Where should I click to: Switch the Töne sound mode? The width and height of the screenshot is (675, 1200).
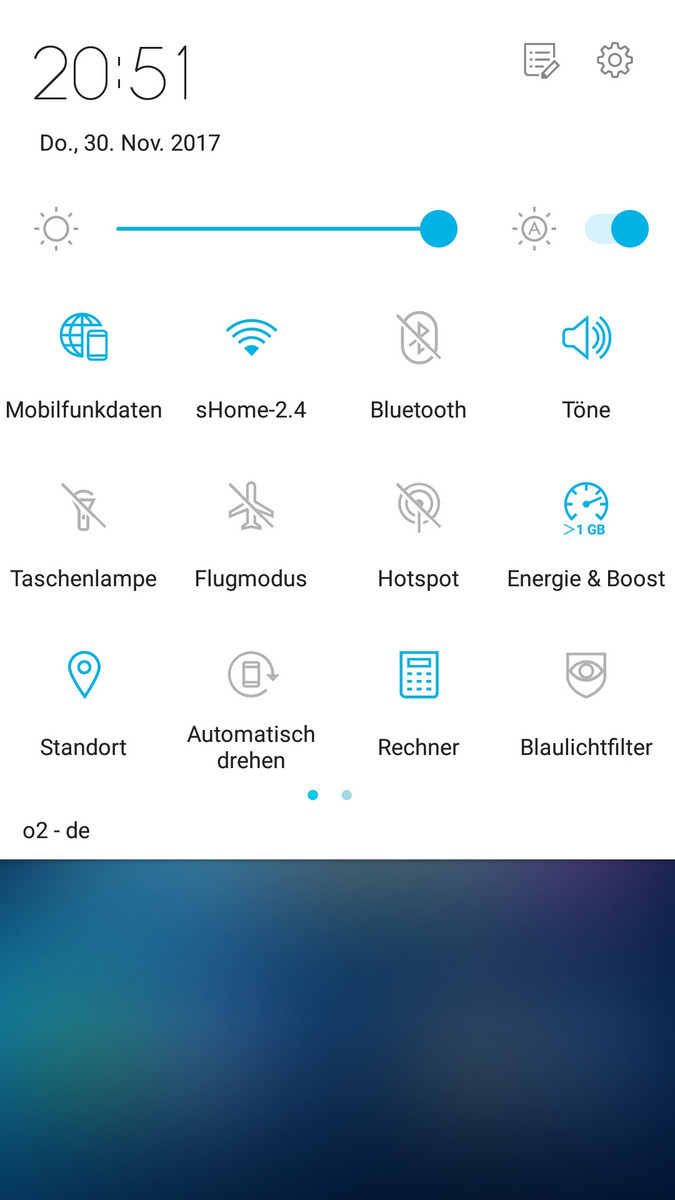(x=586, y=337)
